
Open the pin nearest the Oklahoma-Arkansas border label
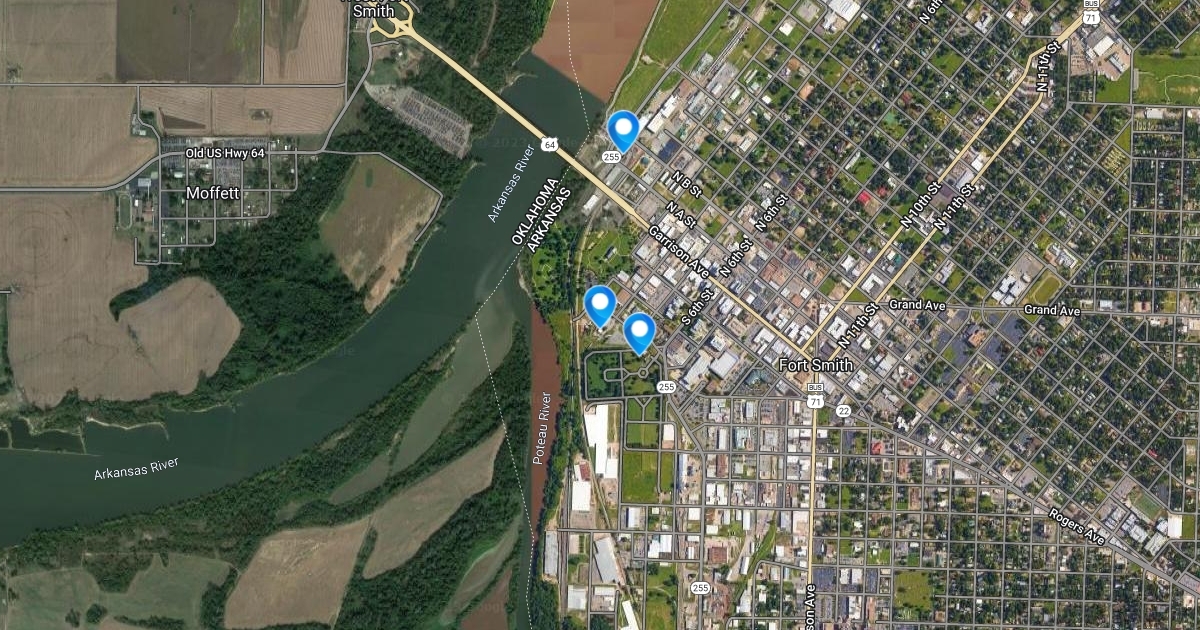point(600,304)
